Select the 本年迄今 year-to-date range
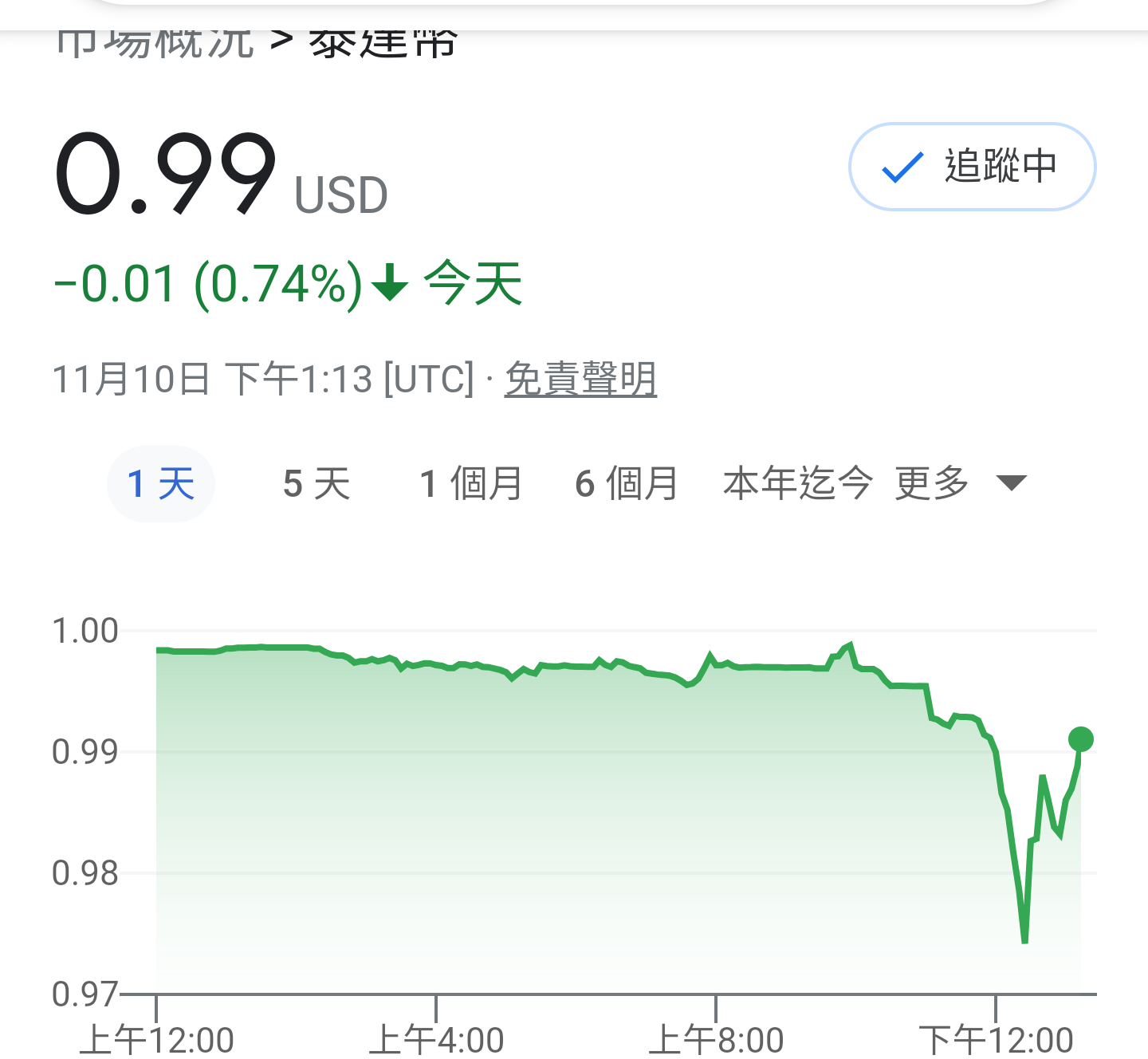This screenshot has width=1148, height=1059. coord(797,484)
